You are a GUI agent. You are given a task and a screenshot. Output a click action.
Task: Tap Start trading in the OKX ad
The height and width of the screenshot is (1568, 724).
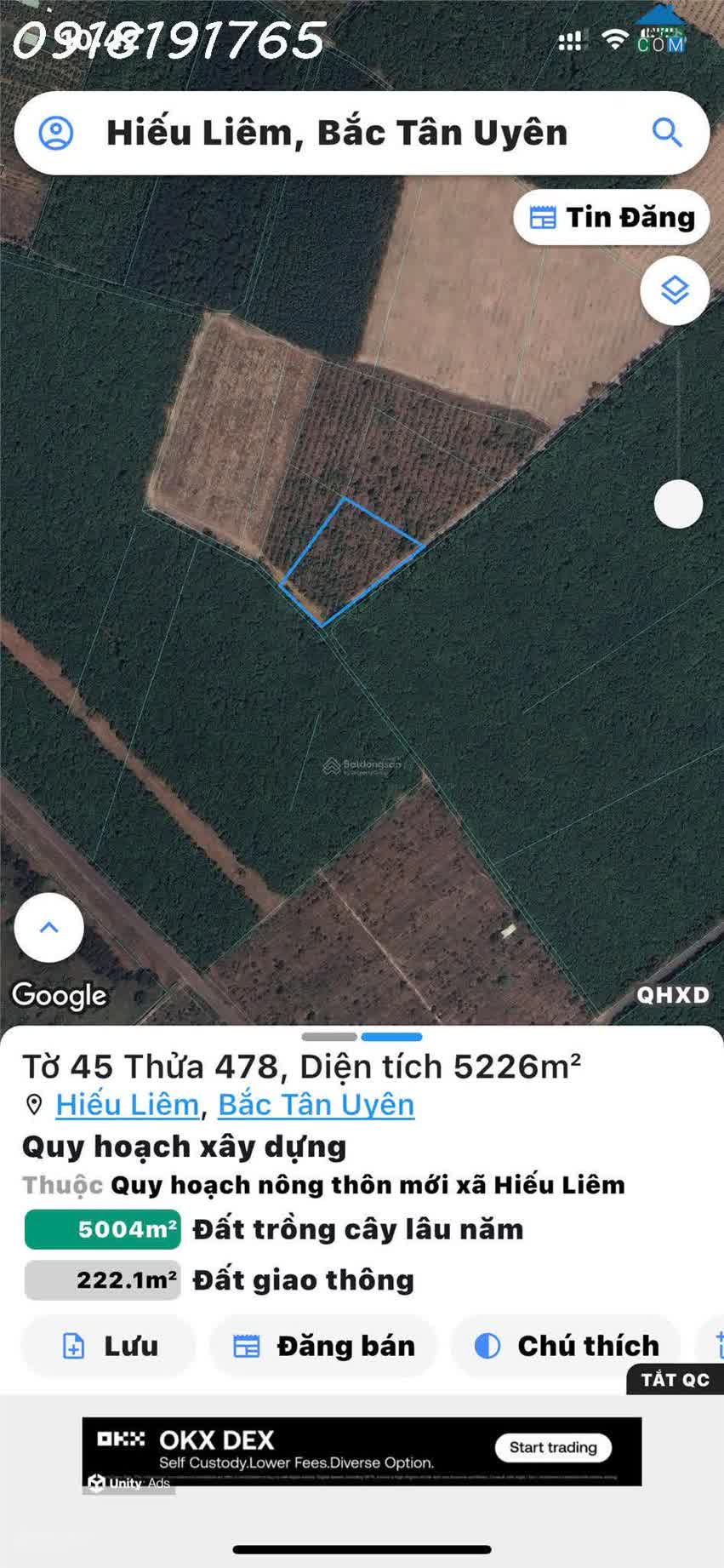(553, 1447)
